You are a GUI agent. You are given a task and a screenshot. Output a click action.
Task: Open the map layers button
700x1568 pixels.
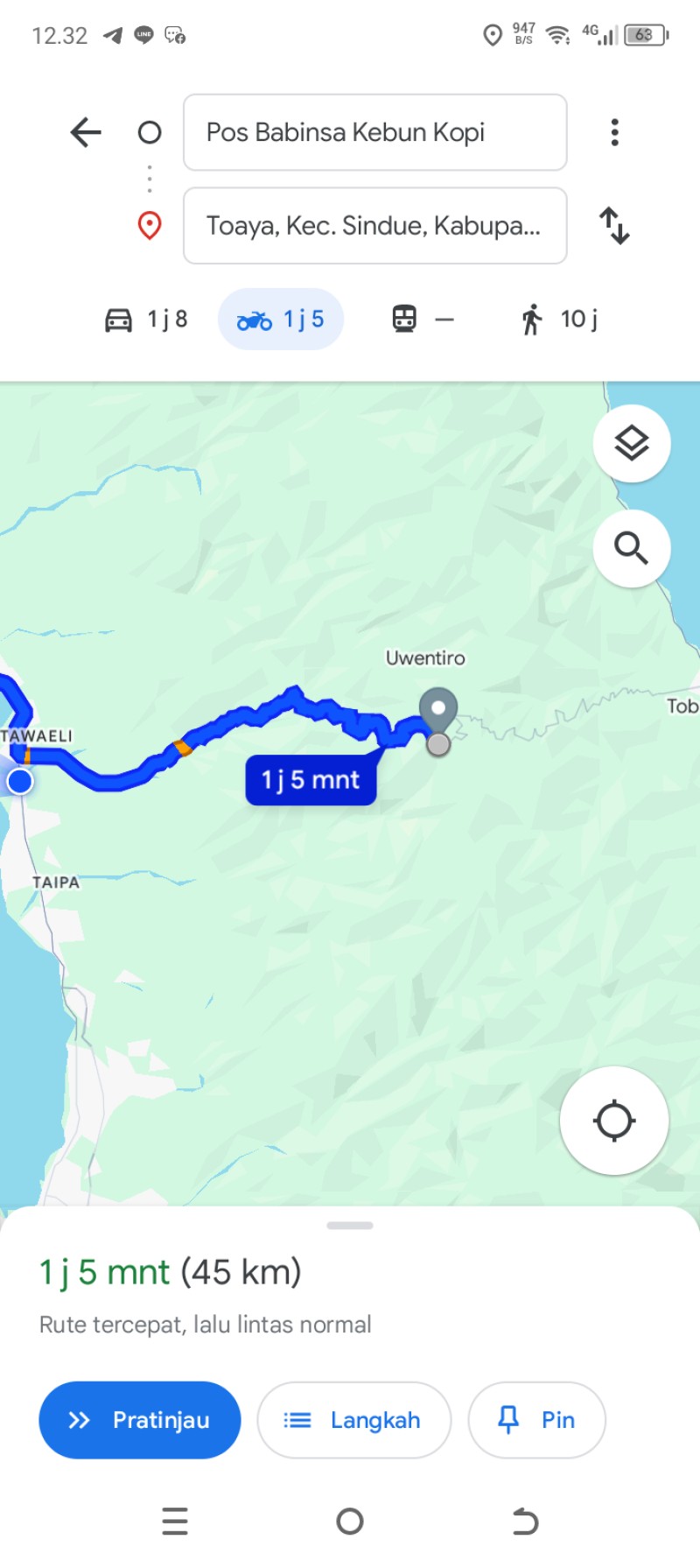tap(632, 444)
